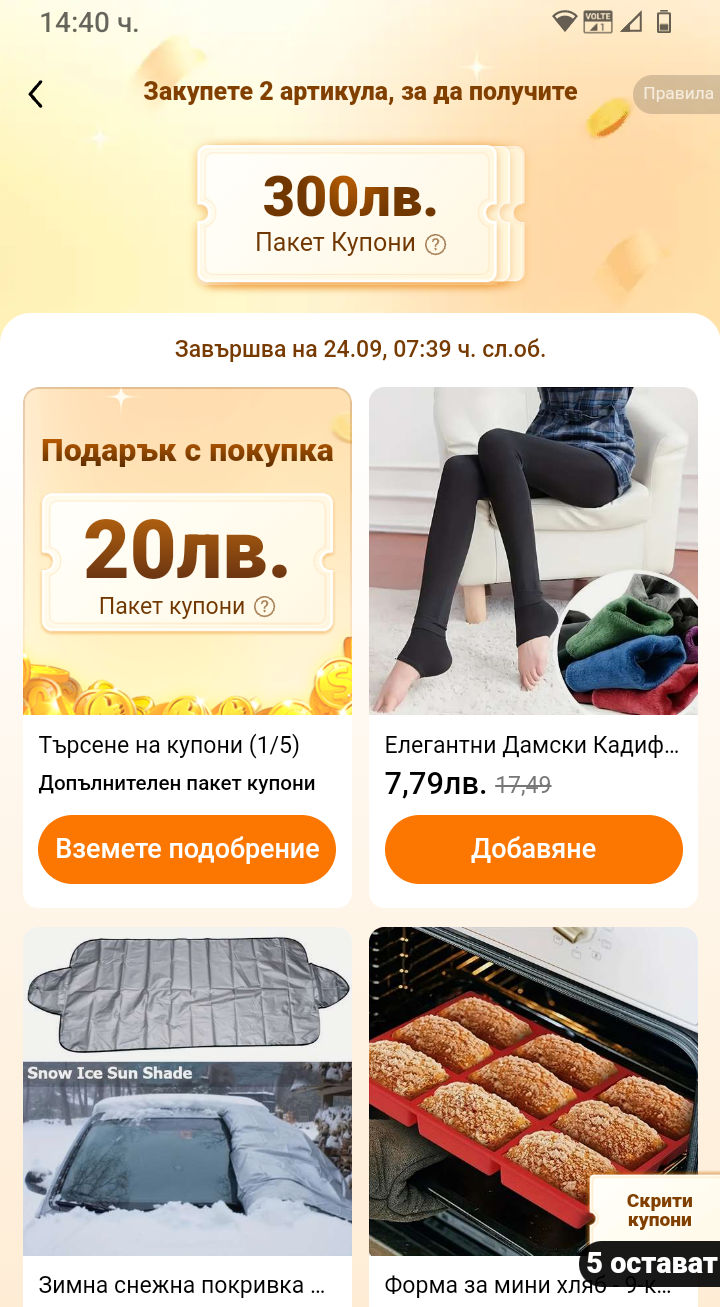Open info icon for 20лв. Пакет купони

point(264,606)
